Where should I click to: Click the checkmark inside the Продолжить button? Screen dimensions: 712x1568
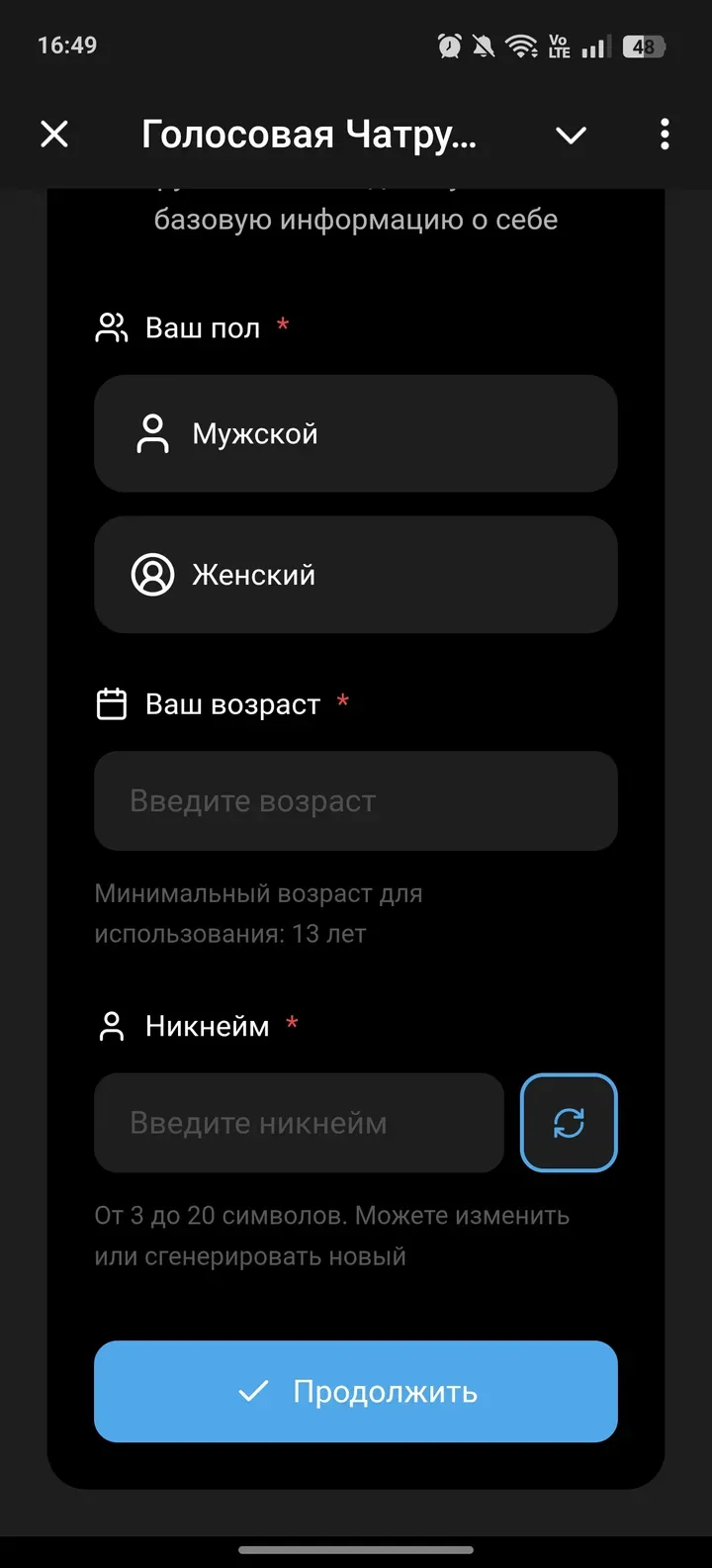[252, 1391]
